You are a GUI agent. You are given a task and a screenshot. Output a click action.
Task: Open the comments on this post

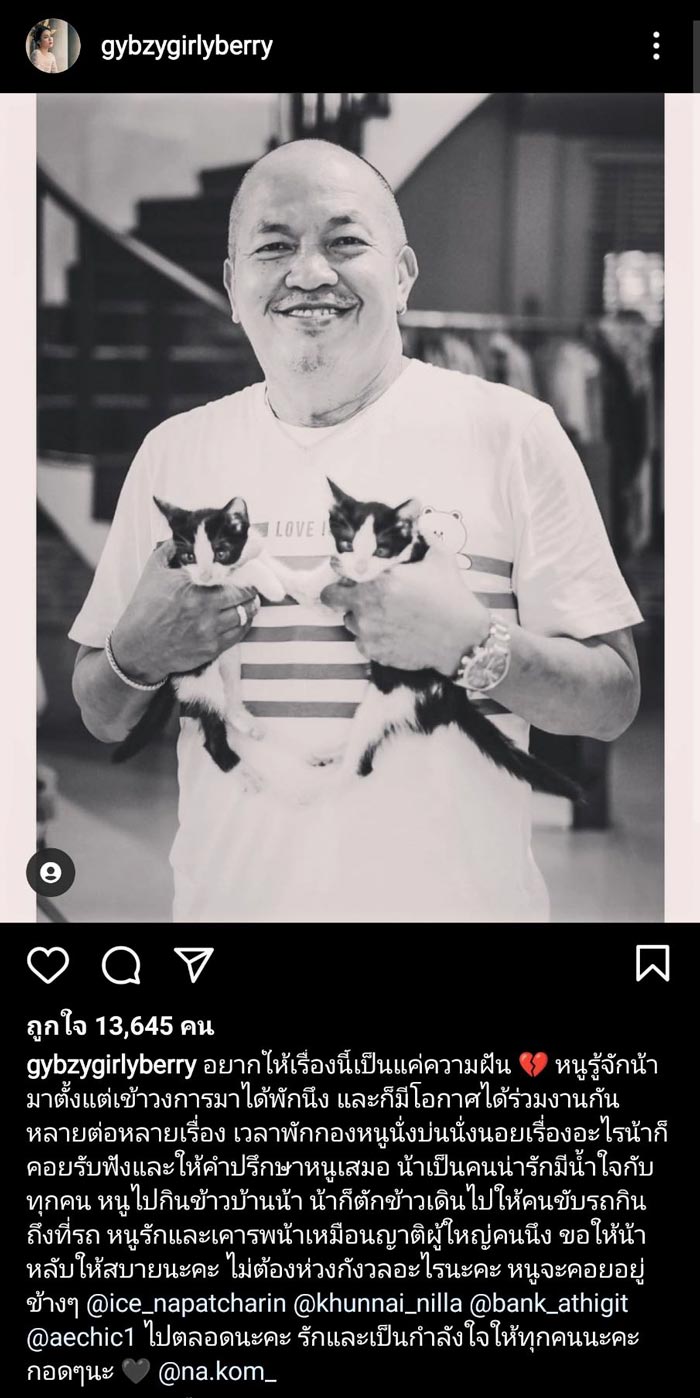(121, 964)
